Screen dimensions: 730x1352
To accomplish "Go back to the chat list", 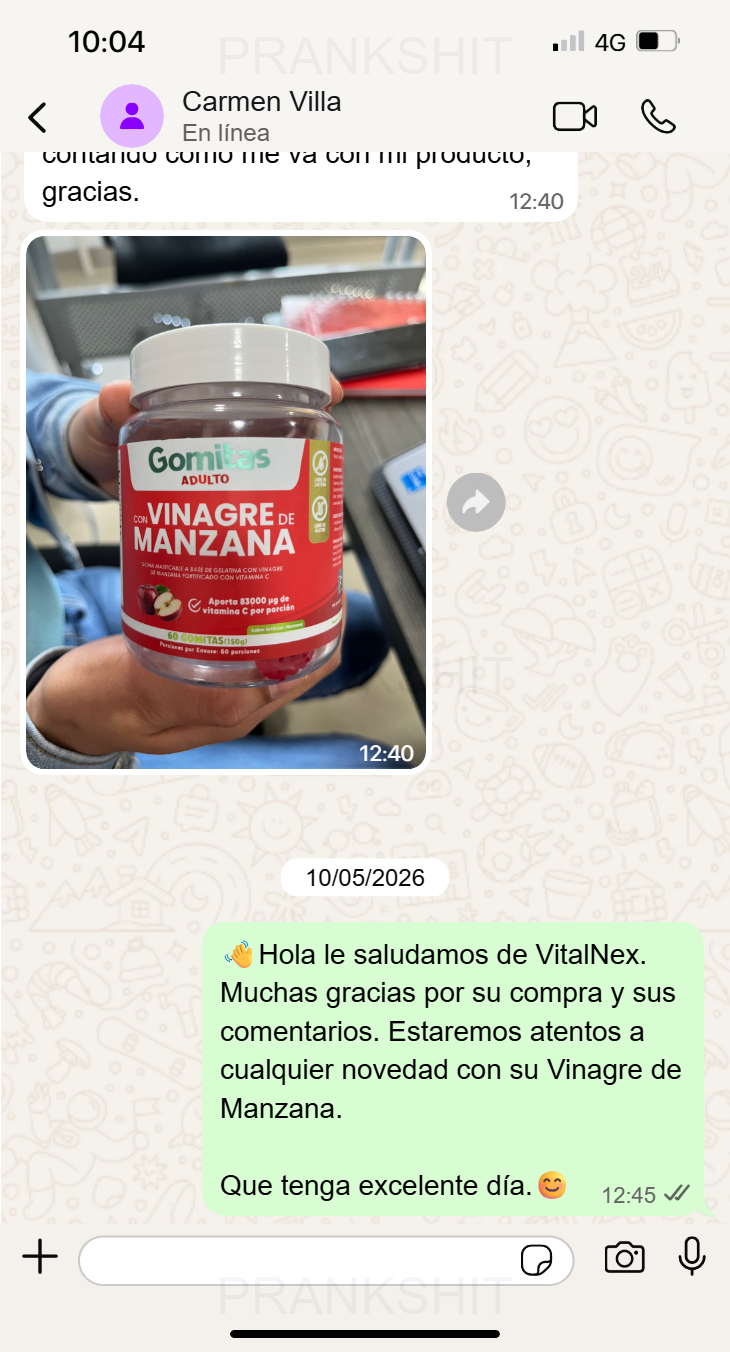I will (37, 117).
